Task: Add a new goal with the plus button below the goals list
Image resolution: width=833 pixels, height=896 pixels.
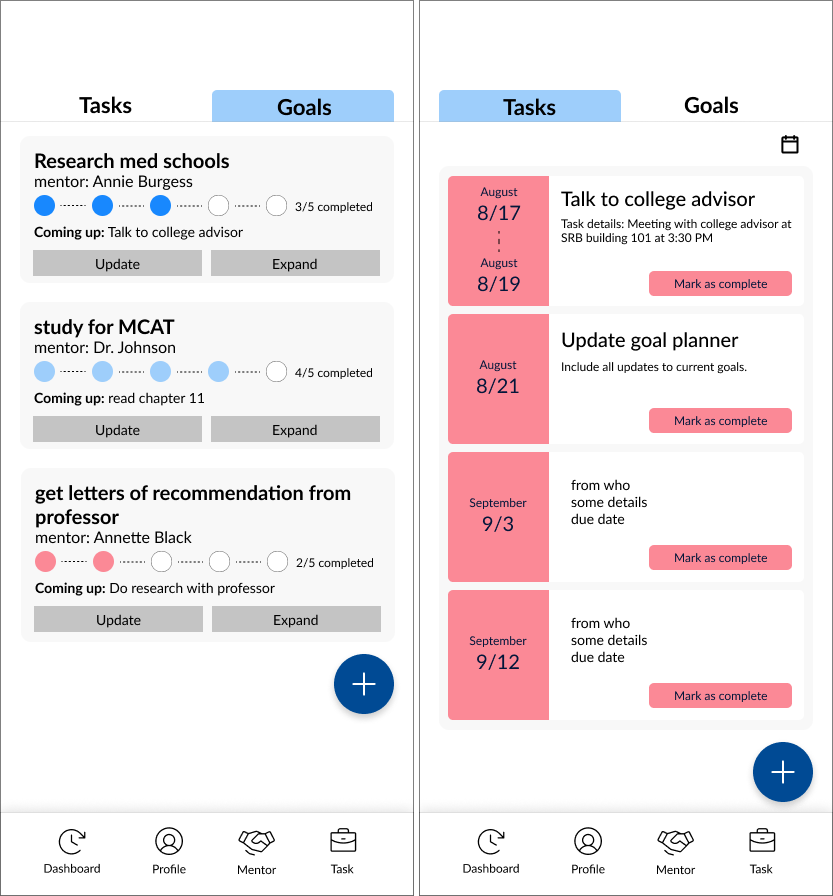Action: coord(364,684)
